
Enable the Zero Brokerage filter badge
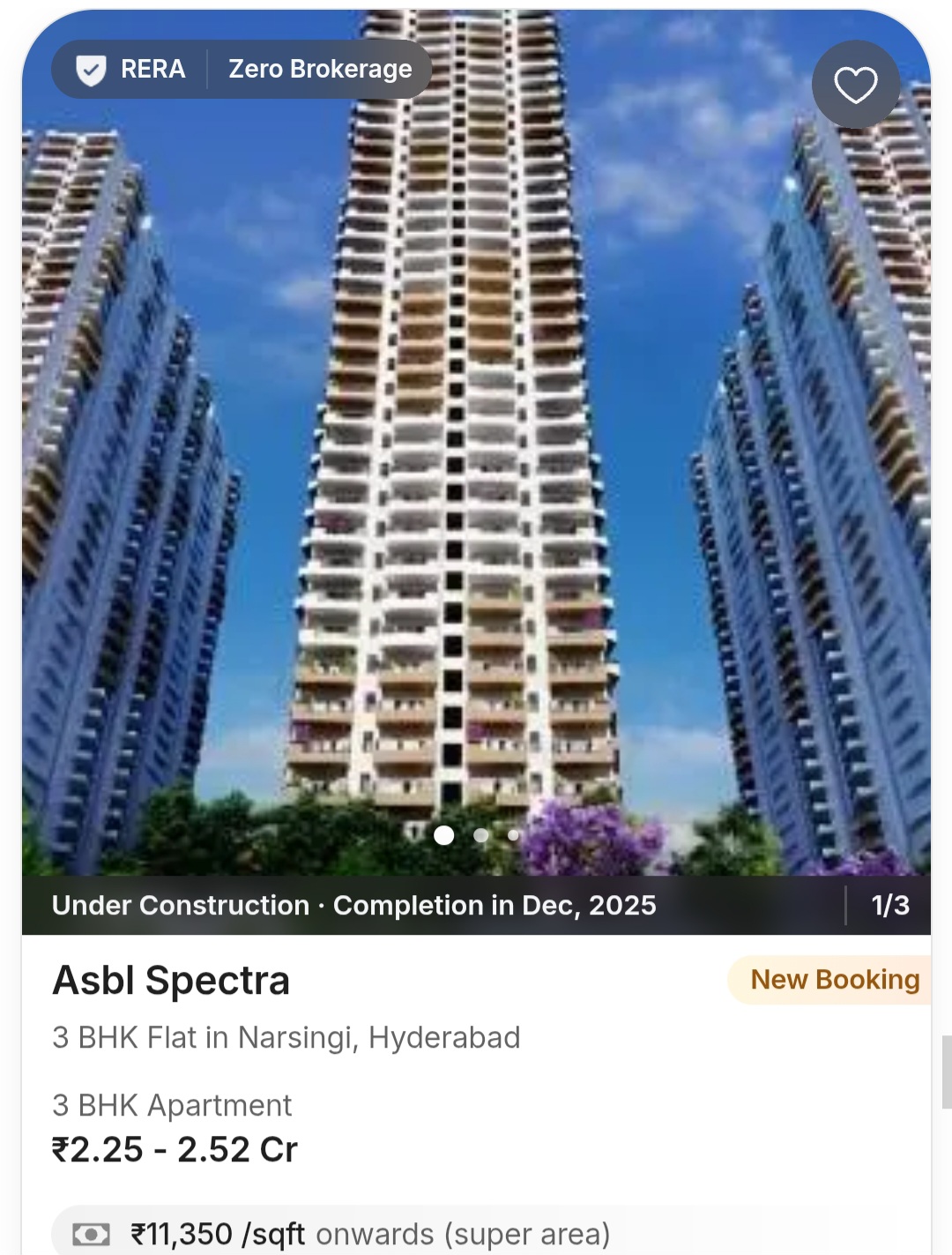coord(321,69)
